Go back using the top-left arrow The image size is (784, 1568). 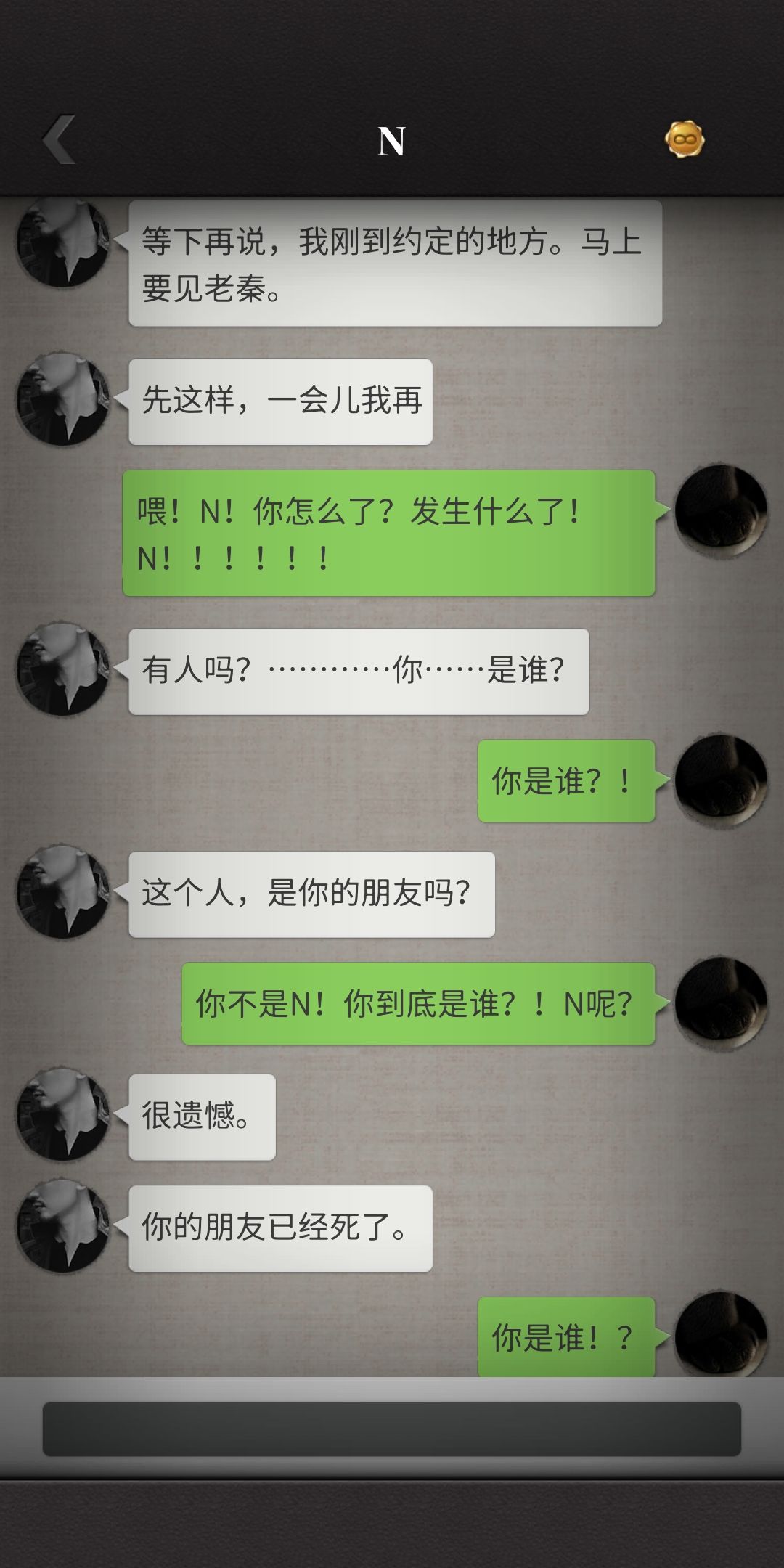tap(60, 139)
